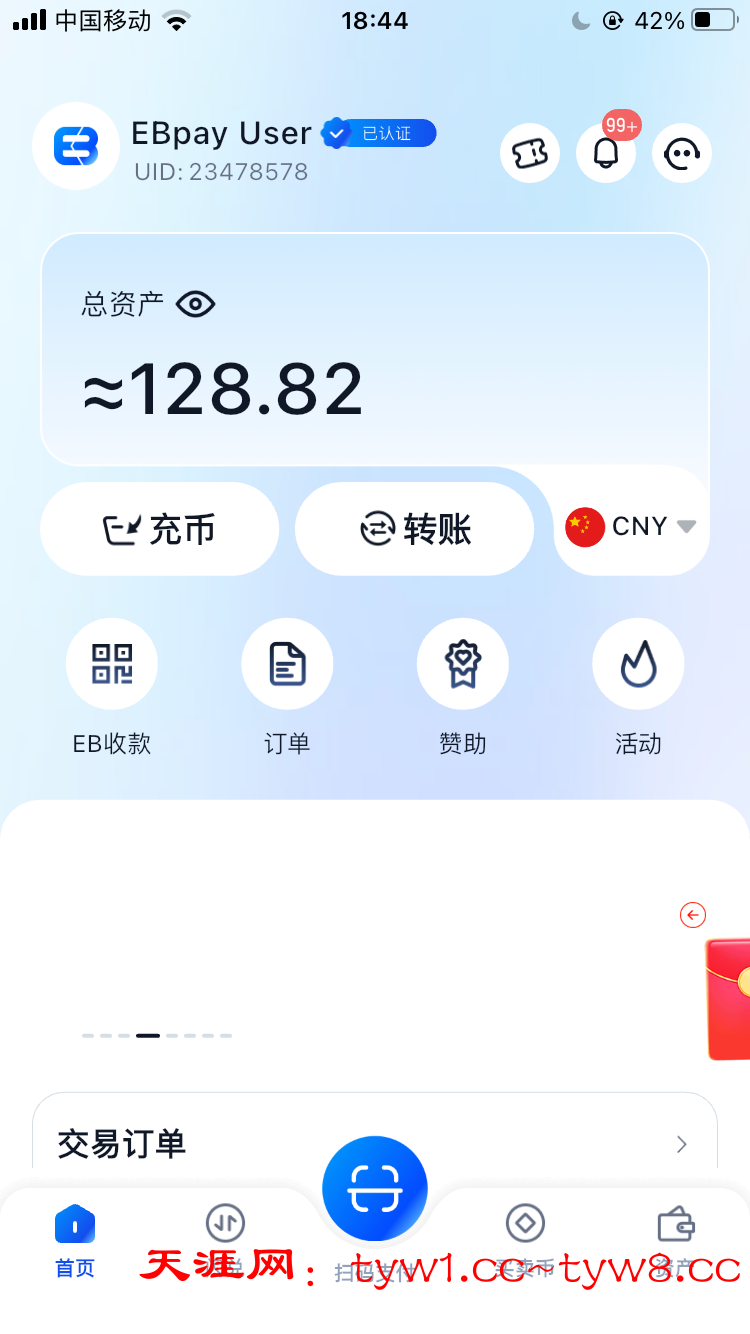Open the 订单 orders shortcut
This screenshot has width=750, height=1334.
tap(287, 665)
